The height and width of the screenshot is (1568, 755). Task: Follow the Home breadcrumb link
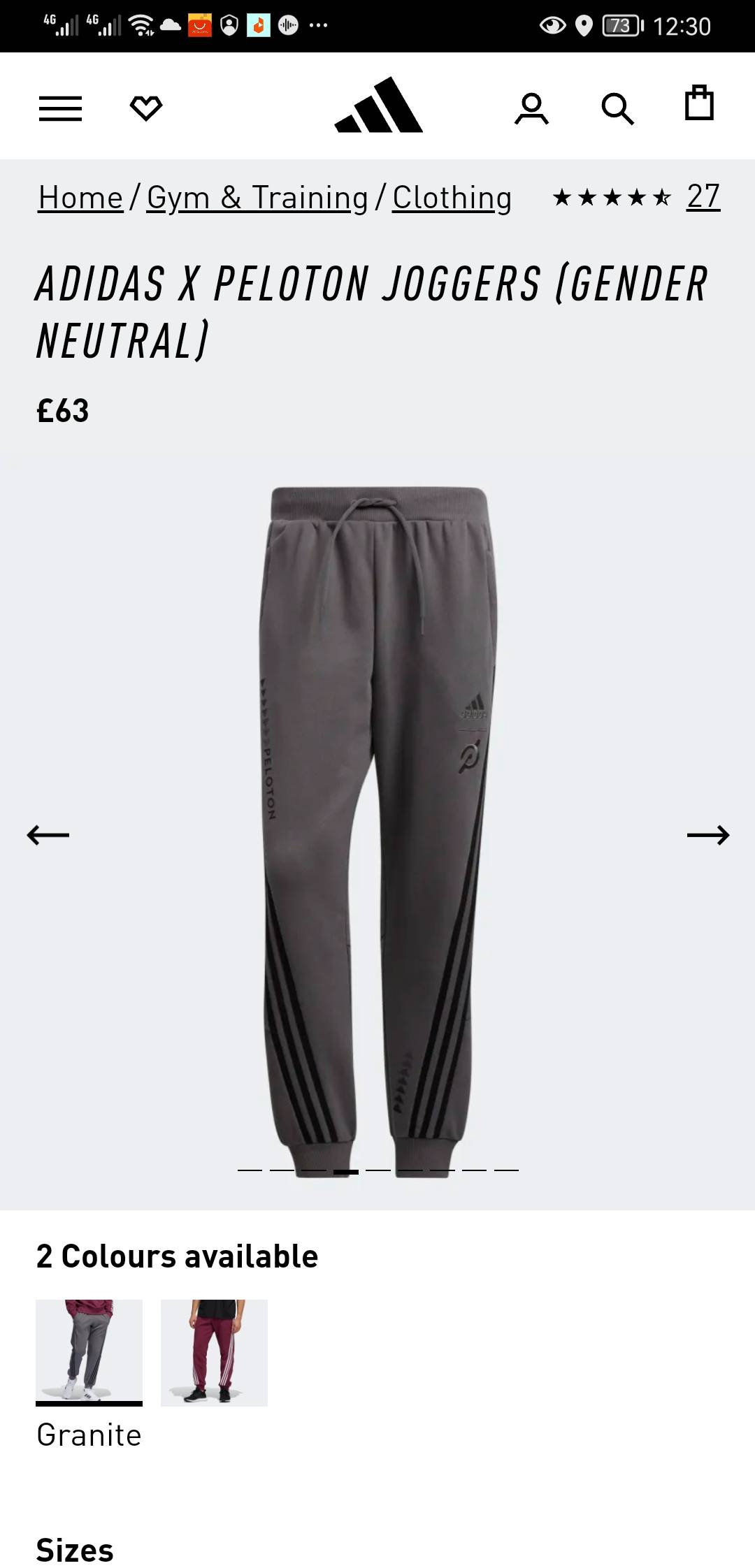[81, 197]
